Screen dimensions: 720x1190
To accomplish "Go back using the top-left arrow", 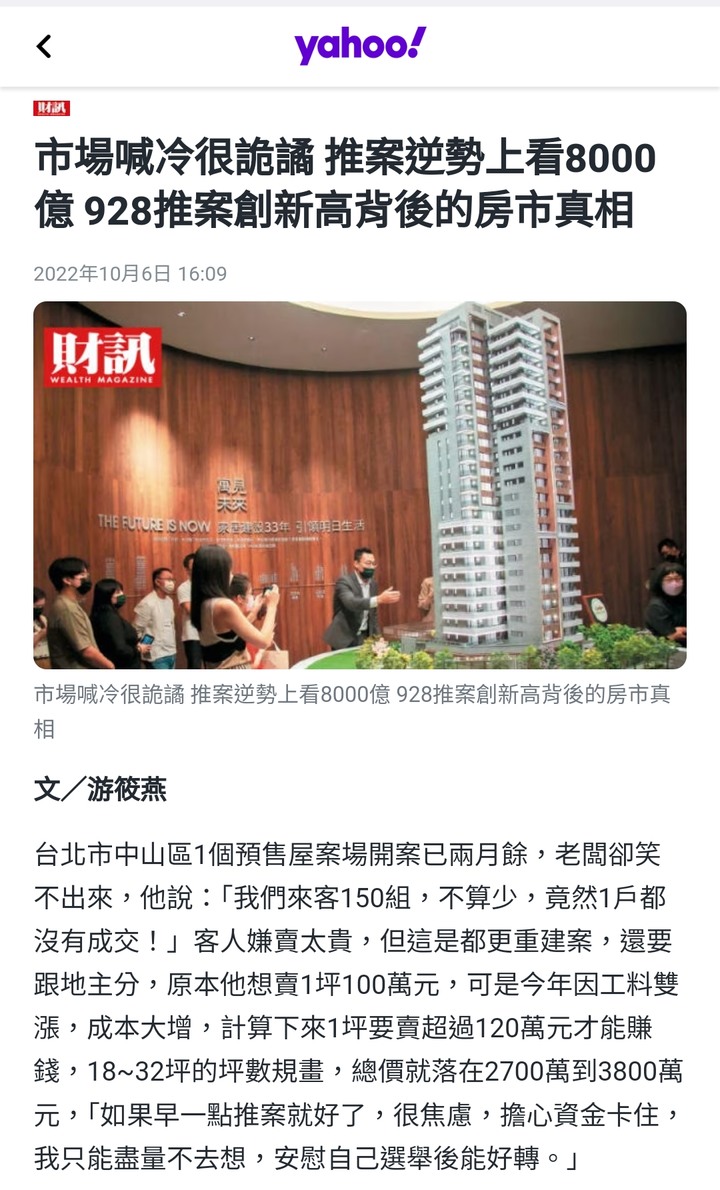I will (43, 46).
